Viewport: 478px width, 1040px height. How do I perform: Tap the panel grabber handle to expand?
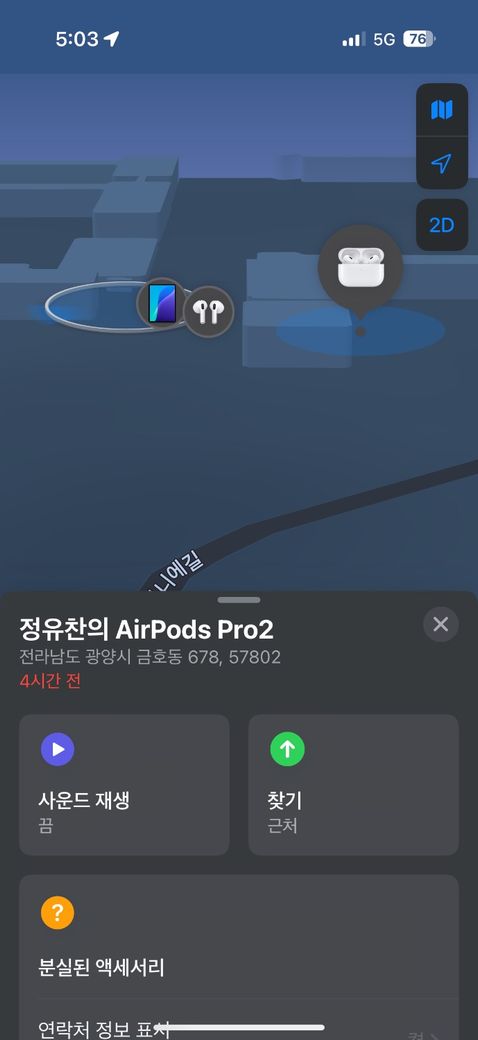coord(239,600)
